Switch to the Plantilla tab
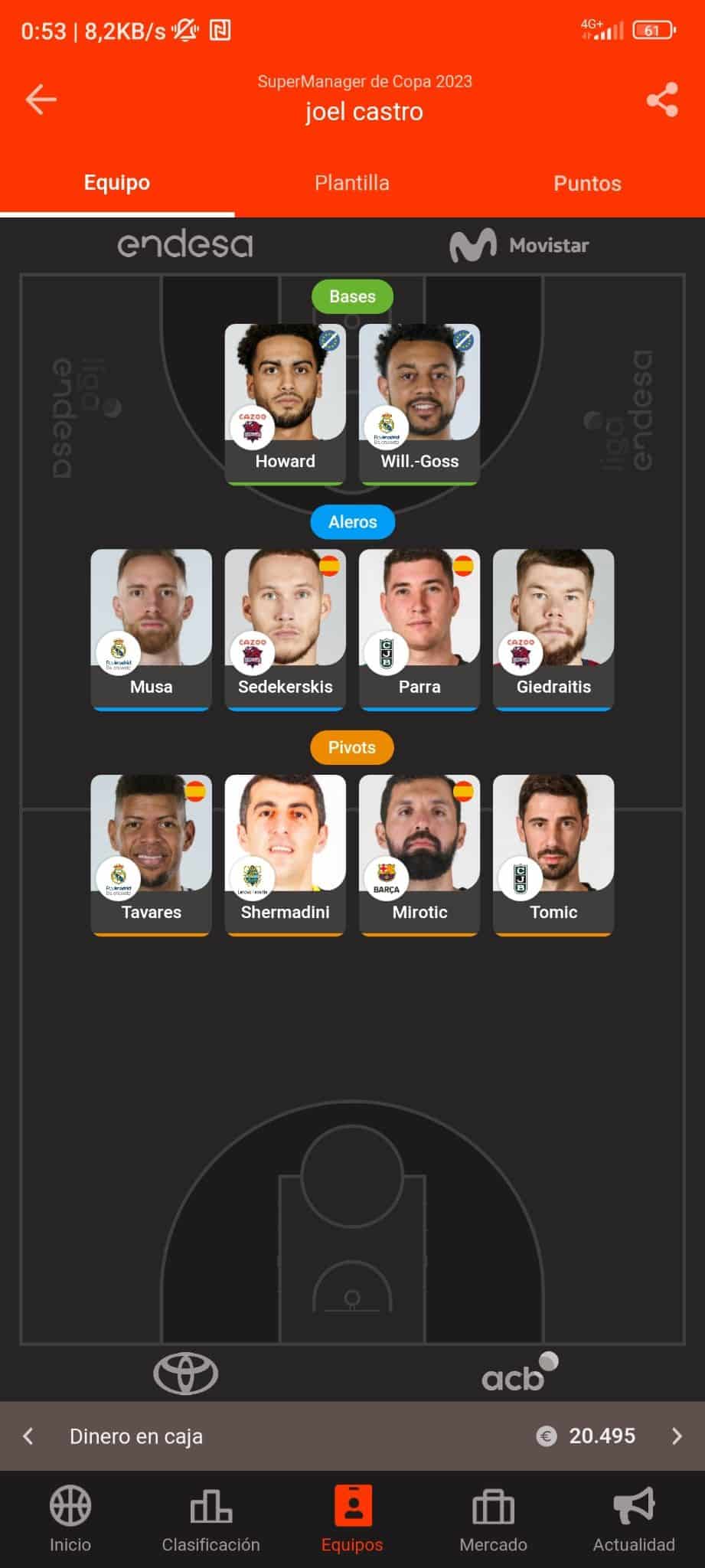Screen dimensions: 705x1568 pyautogui.click(x=351, y=183)
